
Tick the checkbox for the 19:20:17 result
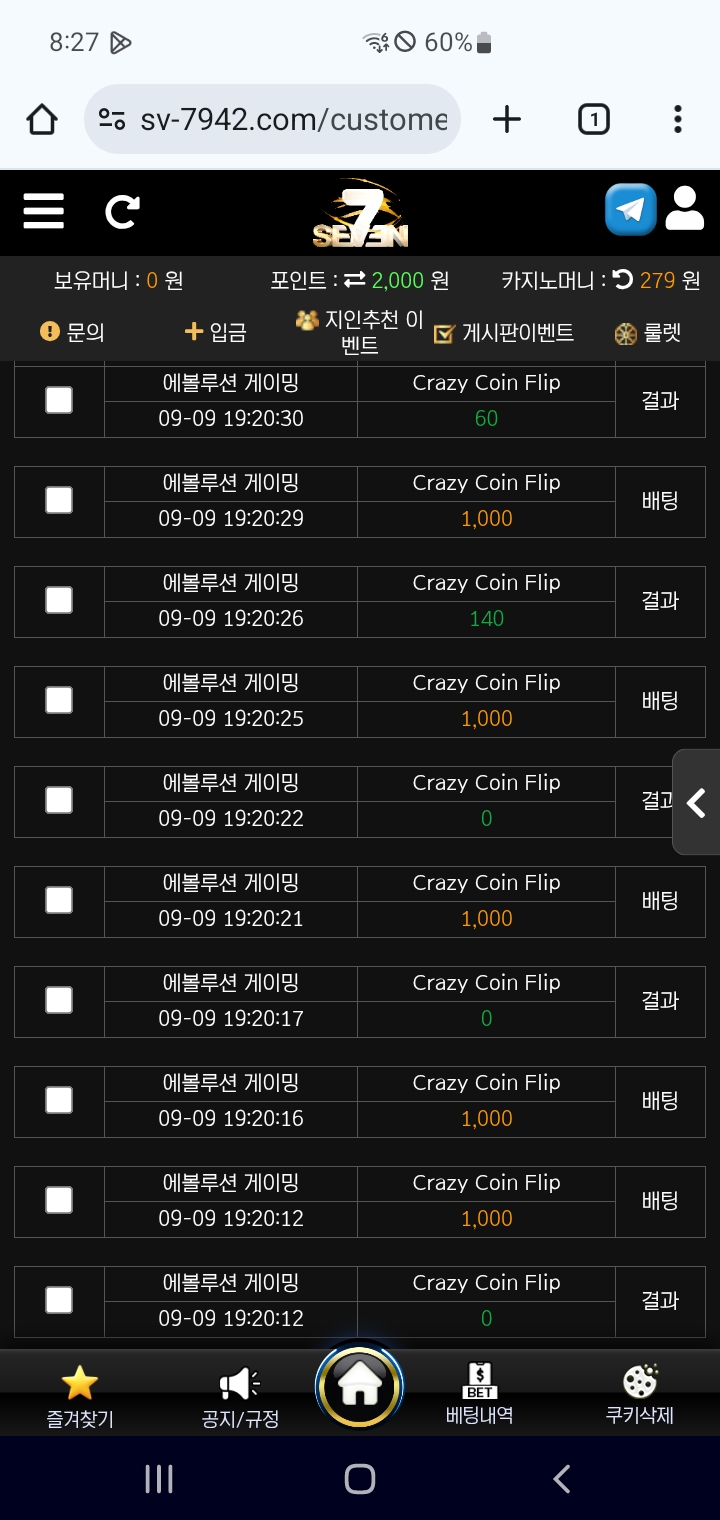click(59, 1000)
